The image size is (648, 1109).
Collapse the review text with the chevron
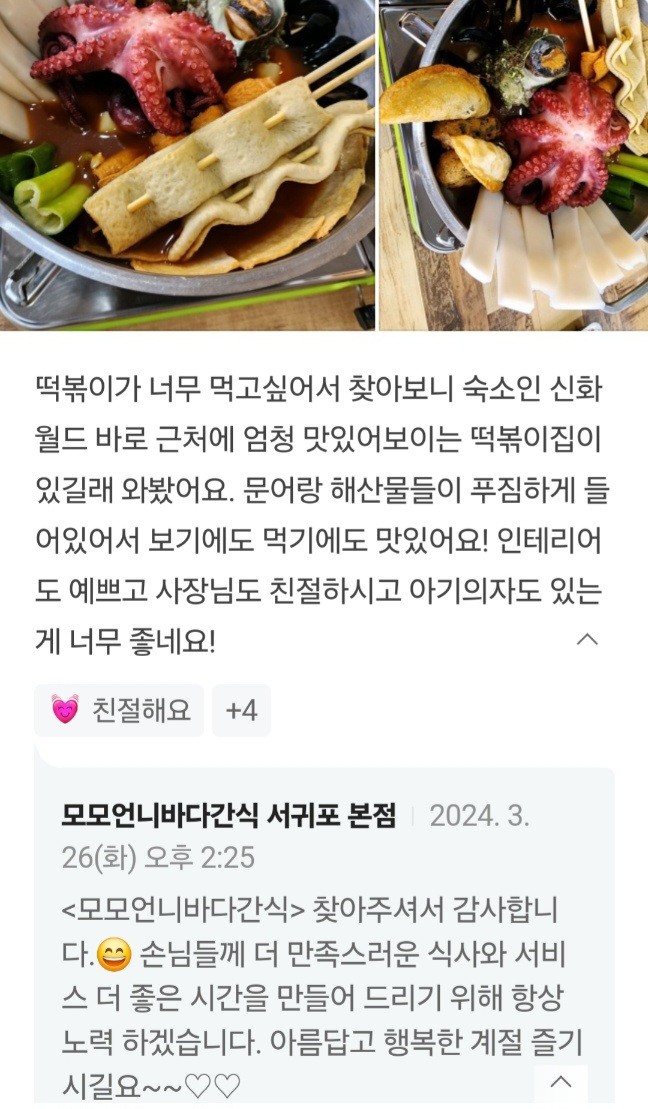pos(588,640)
